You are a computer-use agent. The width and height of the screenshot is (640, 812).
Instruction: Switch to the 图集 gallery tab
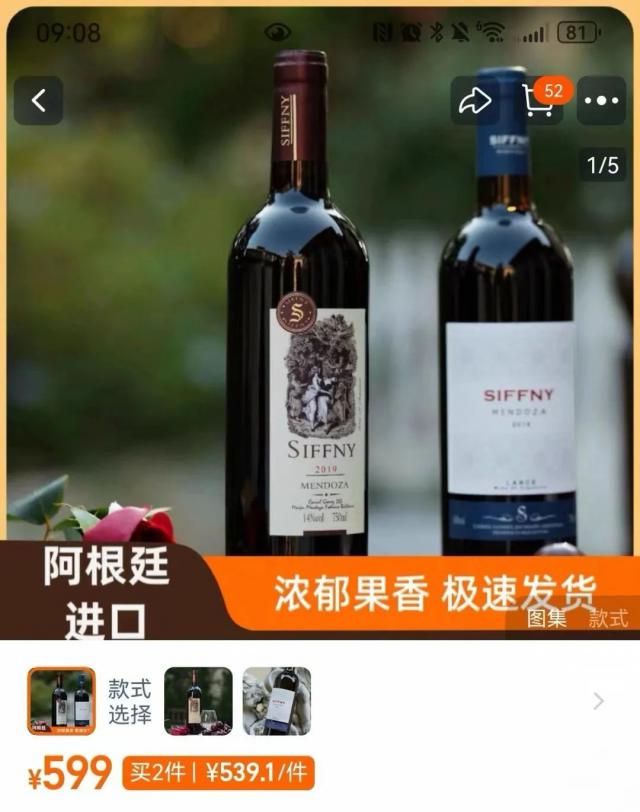(x=547, y=618)
